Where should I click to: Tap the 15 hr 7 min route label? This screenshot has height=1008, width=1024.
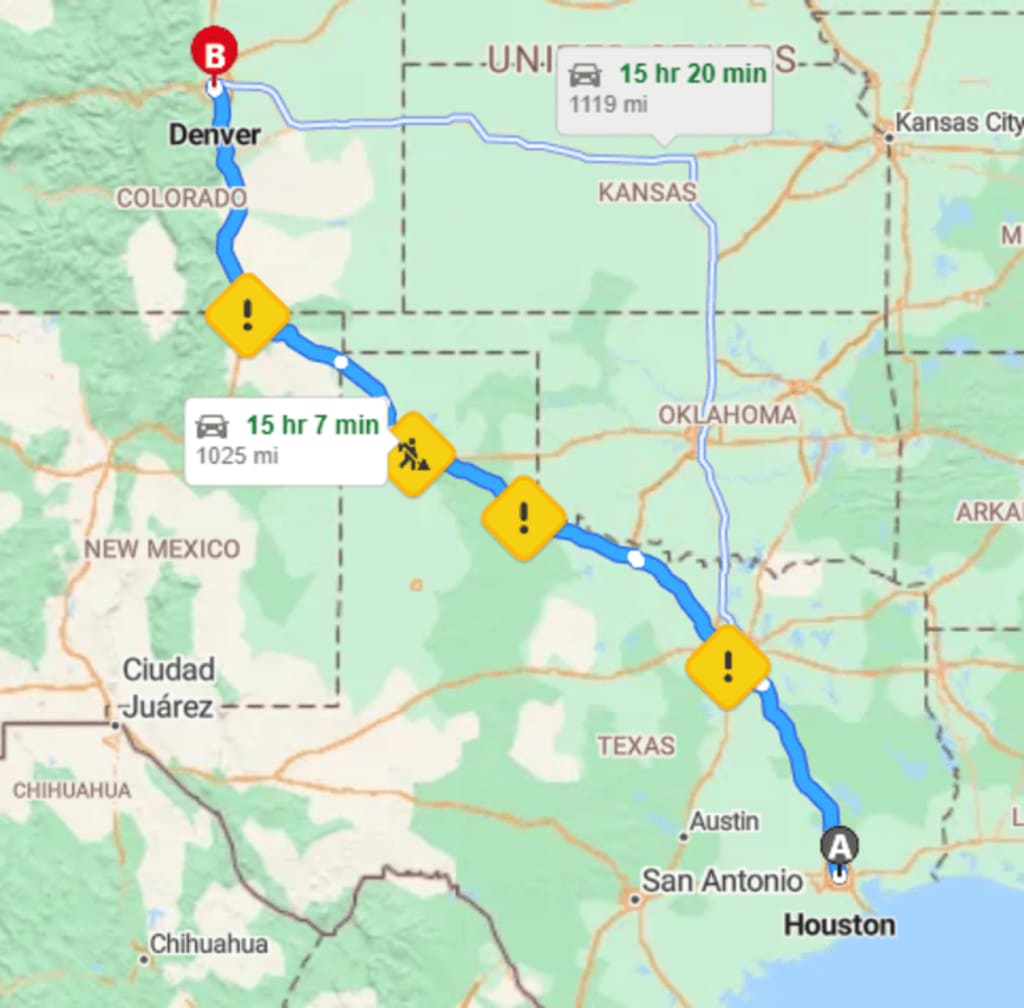[x=287, y=440]
